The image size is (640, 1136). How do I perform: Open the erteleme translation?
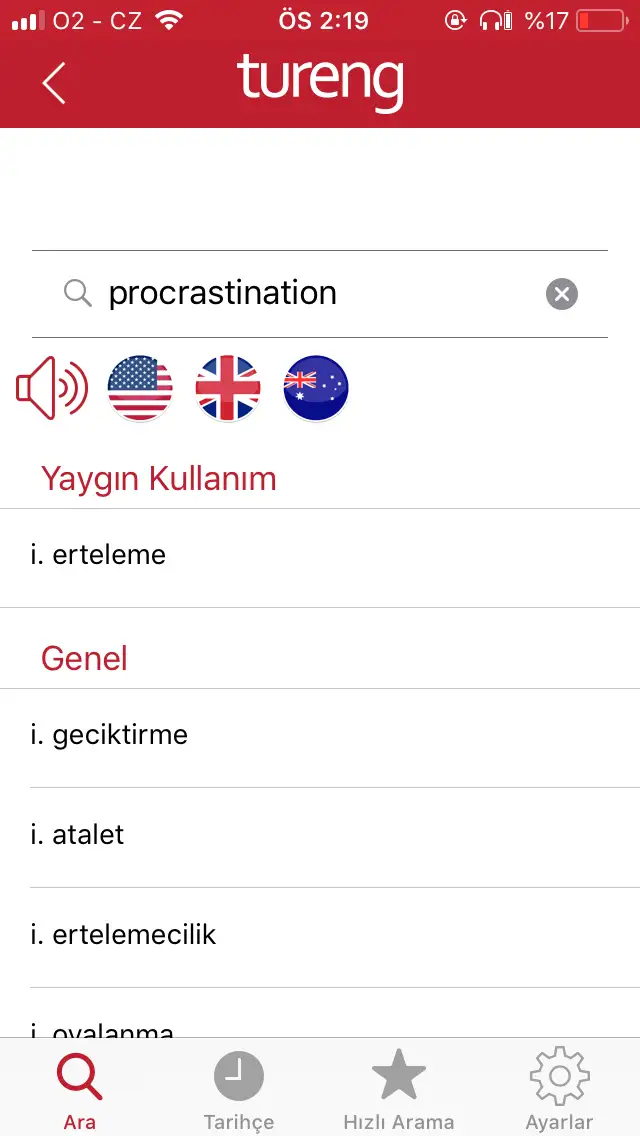(x=320, y=555)
